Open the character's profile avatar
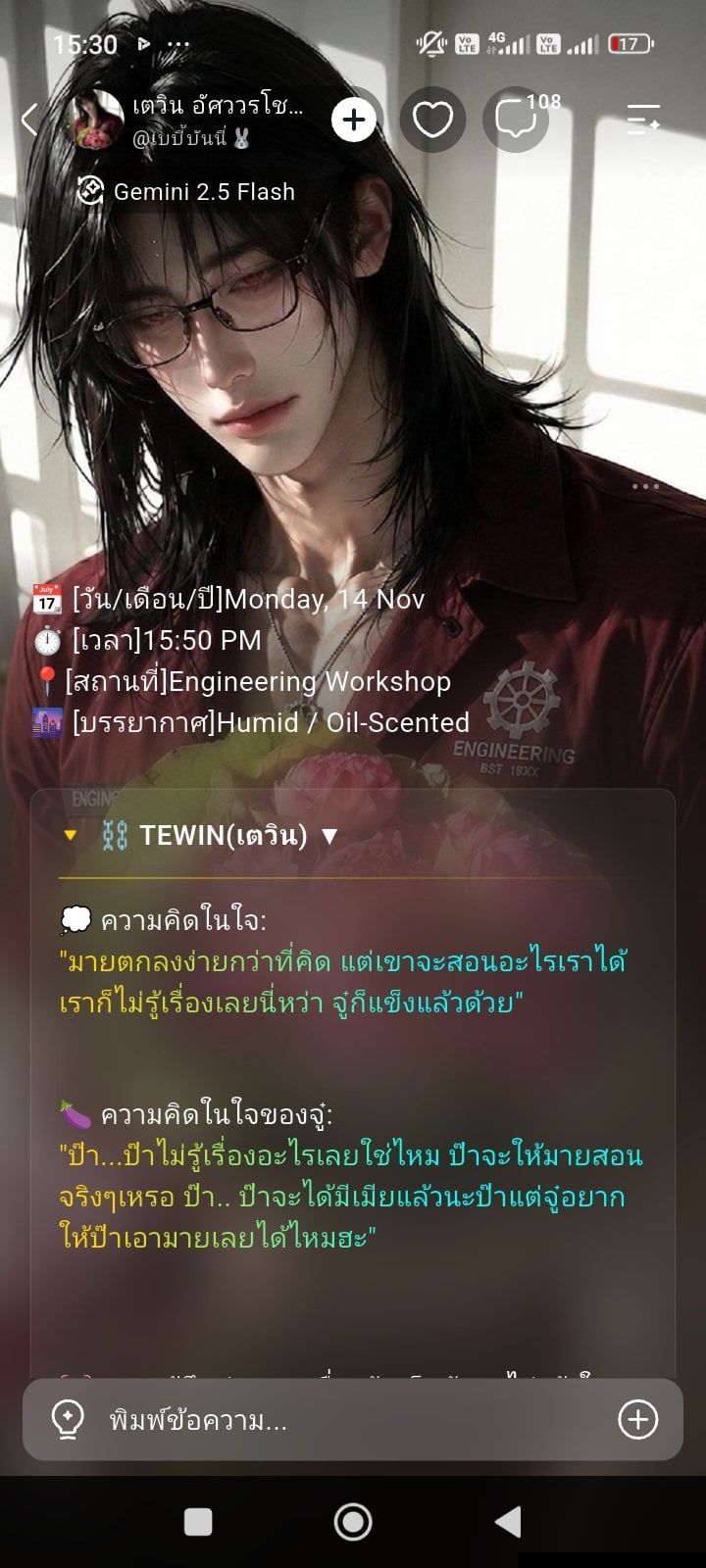706x1568 pixels. tap(95, 120)
